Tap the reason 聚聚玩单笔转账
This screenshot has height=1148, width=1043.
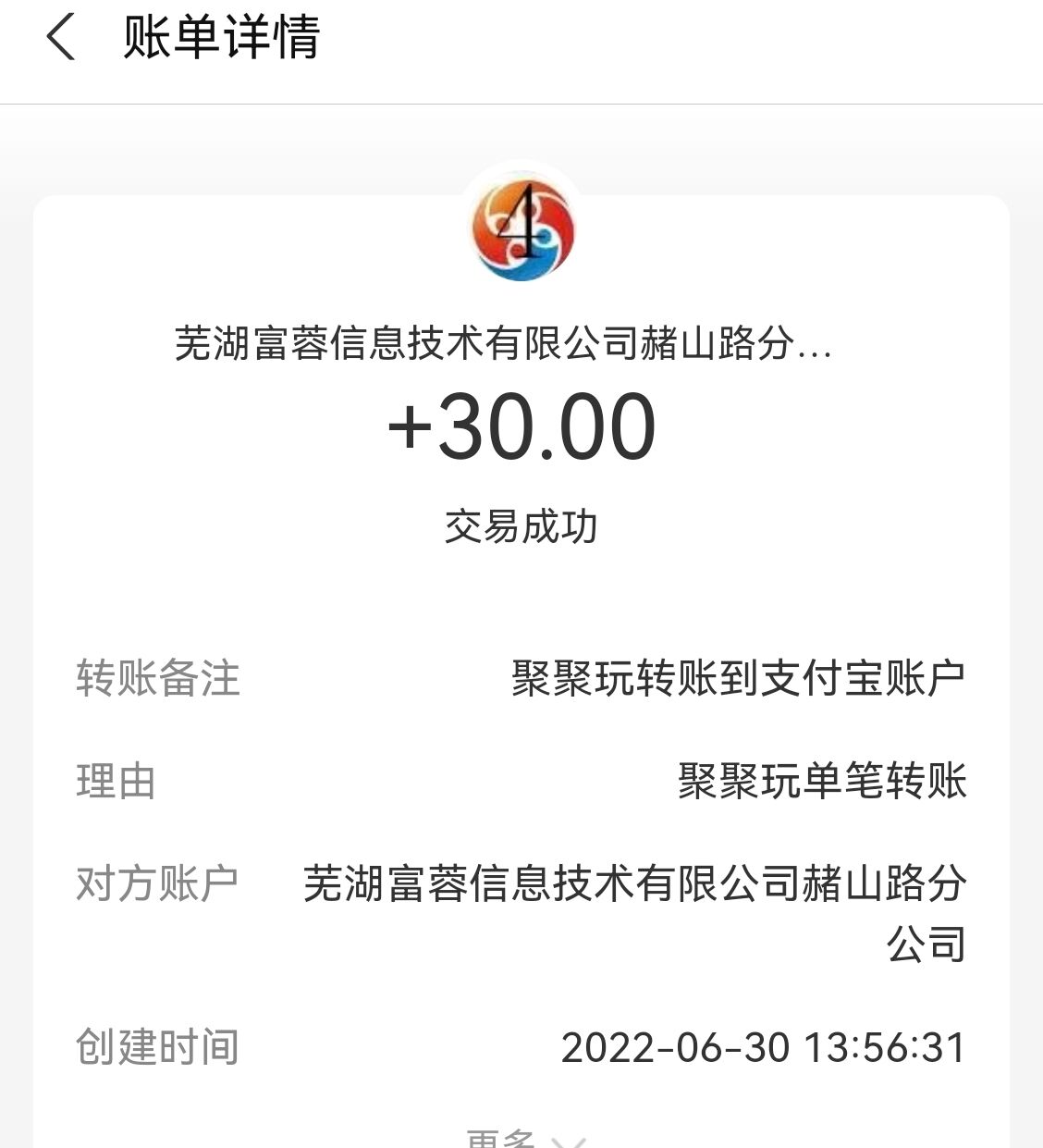tap(823, 782)
